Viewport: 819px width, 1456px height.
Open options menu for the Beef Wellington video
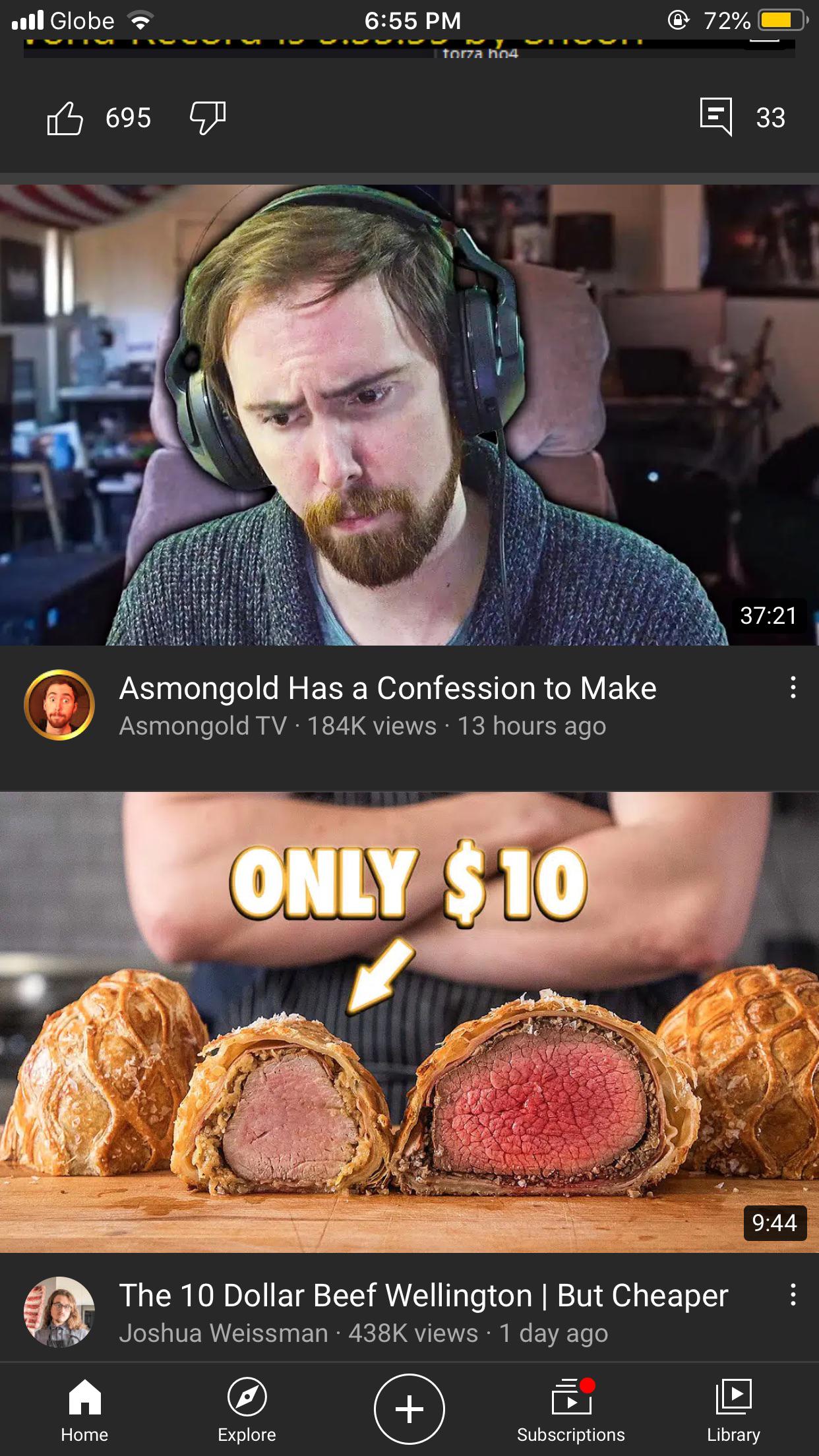[x=793, y=1295]
